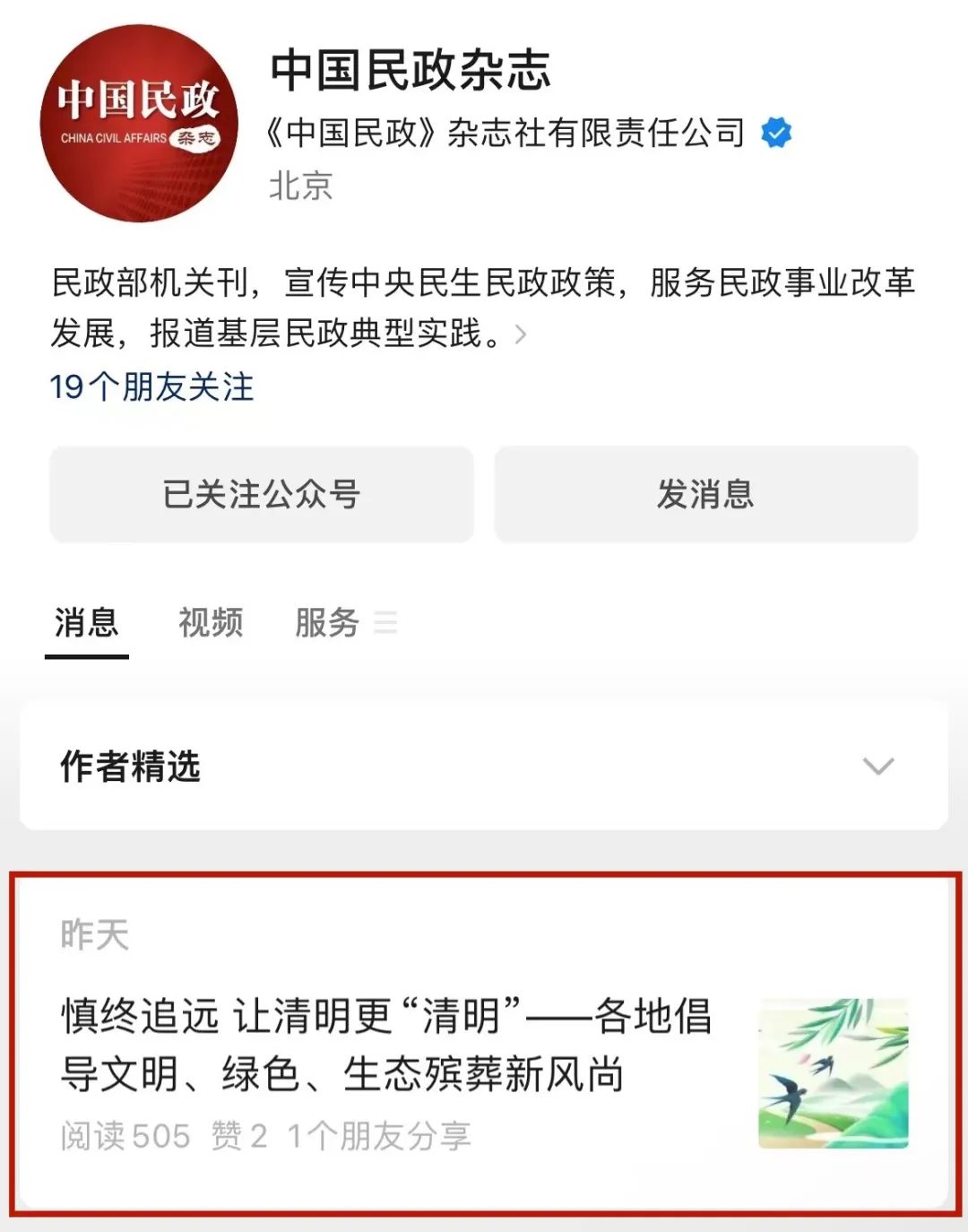This screenshot has height=1232, width=968.
Task: Switch to the 视频 tab
Action: click(210, 622)
